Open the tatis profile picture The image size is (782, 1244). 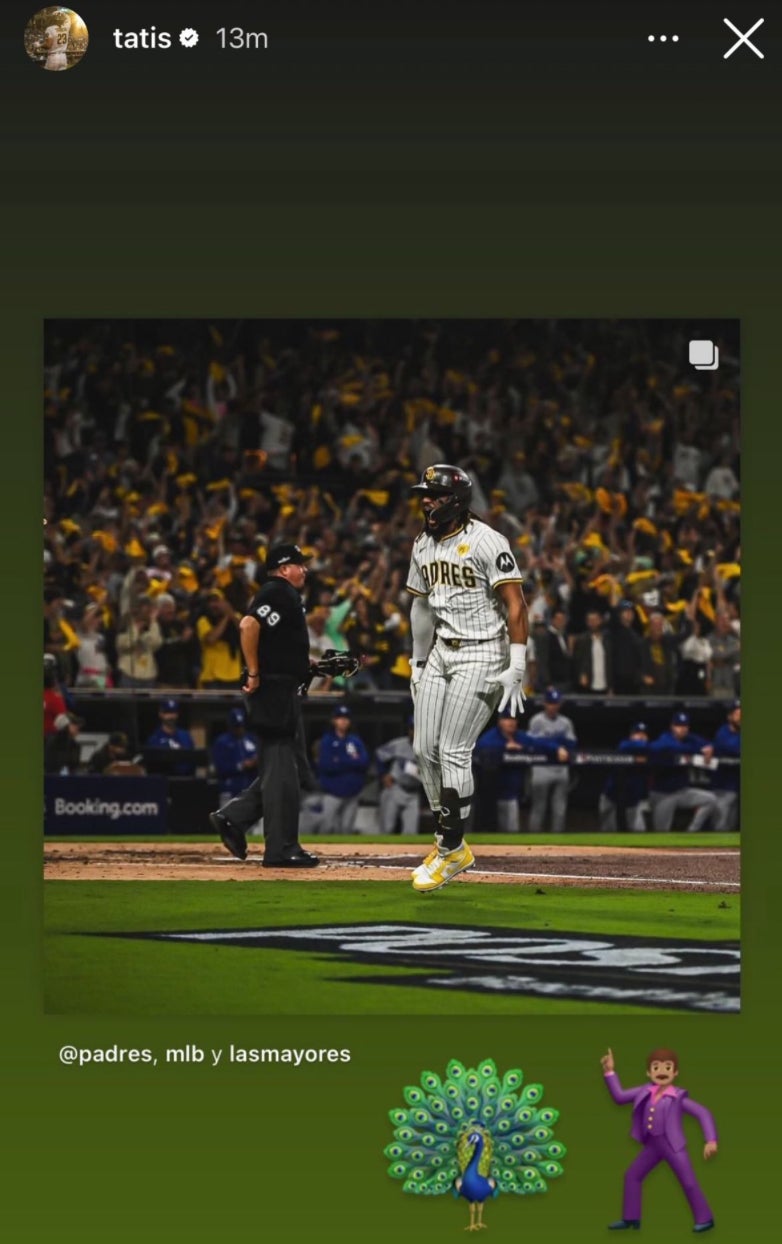56,38
